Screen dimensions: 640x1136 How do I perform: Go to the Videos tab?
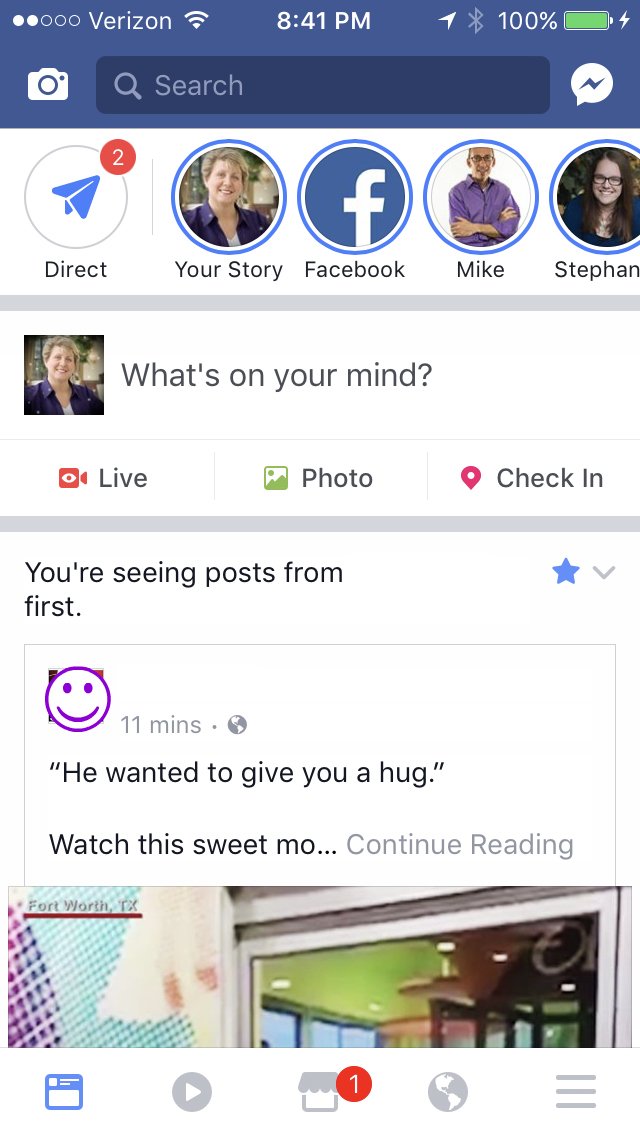(x=192, y=1092)
